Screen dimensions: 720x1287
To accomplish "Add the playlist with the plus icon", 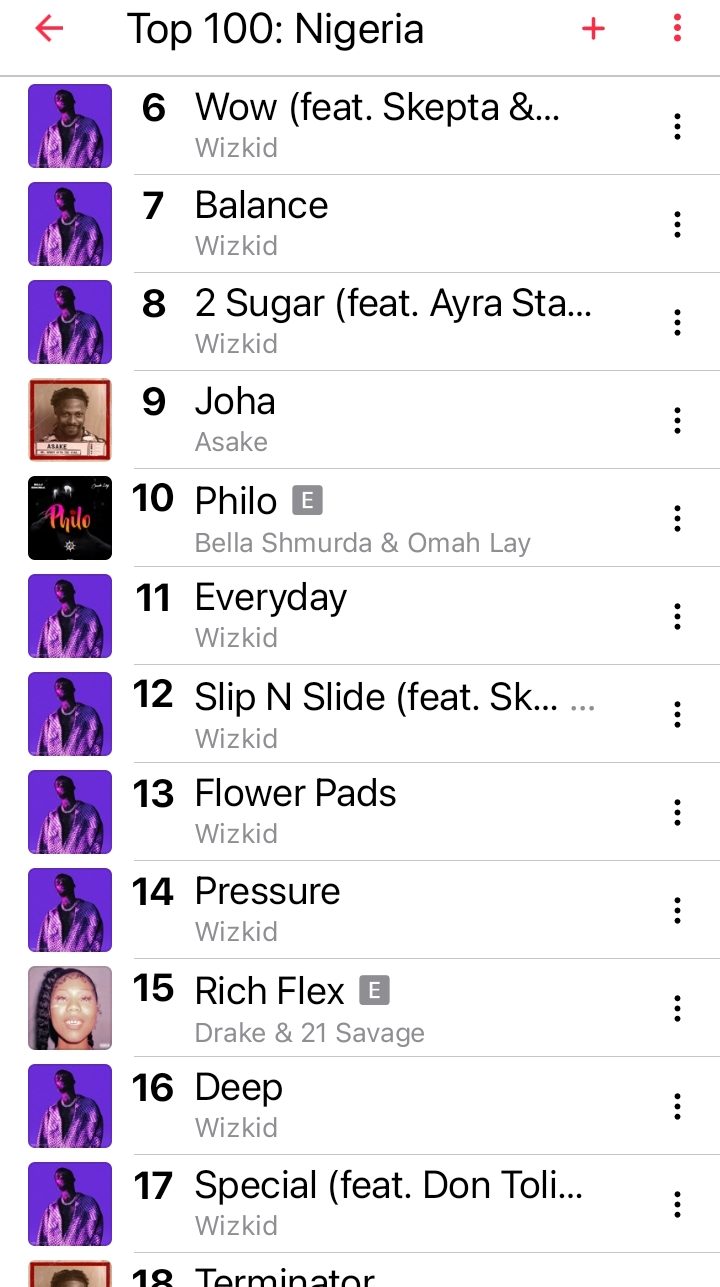I will point(593,29).
